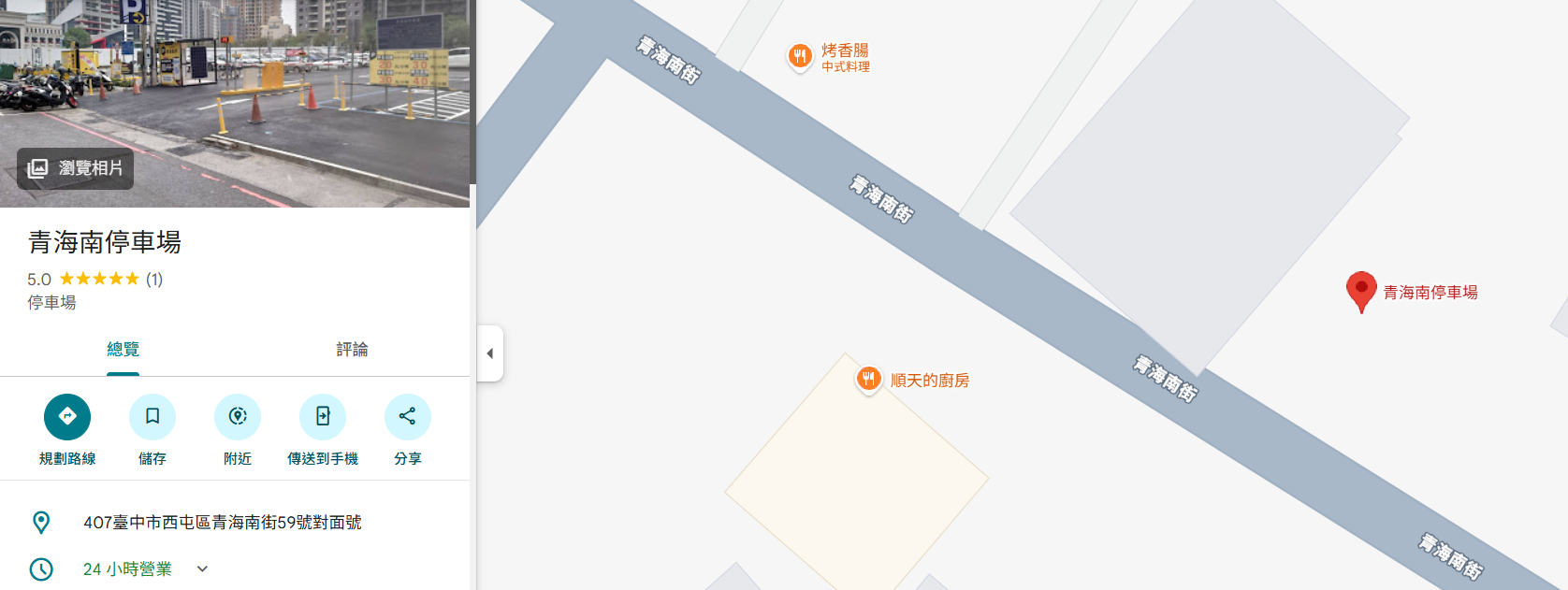Tap 傳送到手機 send to phone
The image size is (1568, 590).
tap(323, 417)
